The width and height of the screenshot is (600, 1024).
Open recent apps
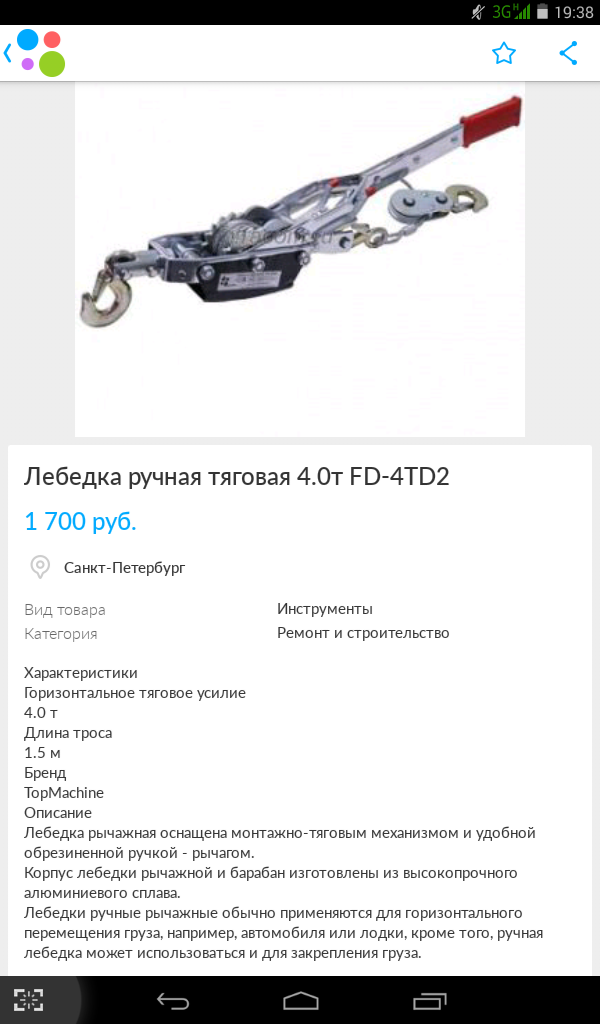[429, 1000]
